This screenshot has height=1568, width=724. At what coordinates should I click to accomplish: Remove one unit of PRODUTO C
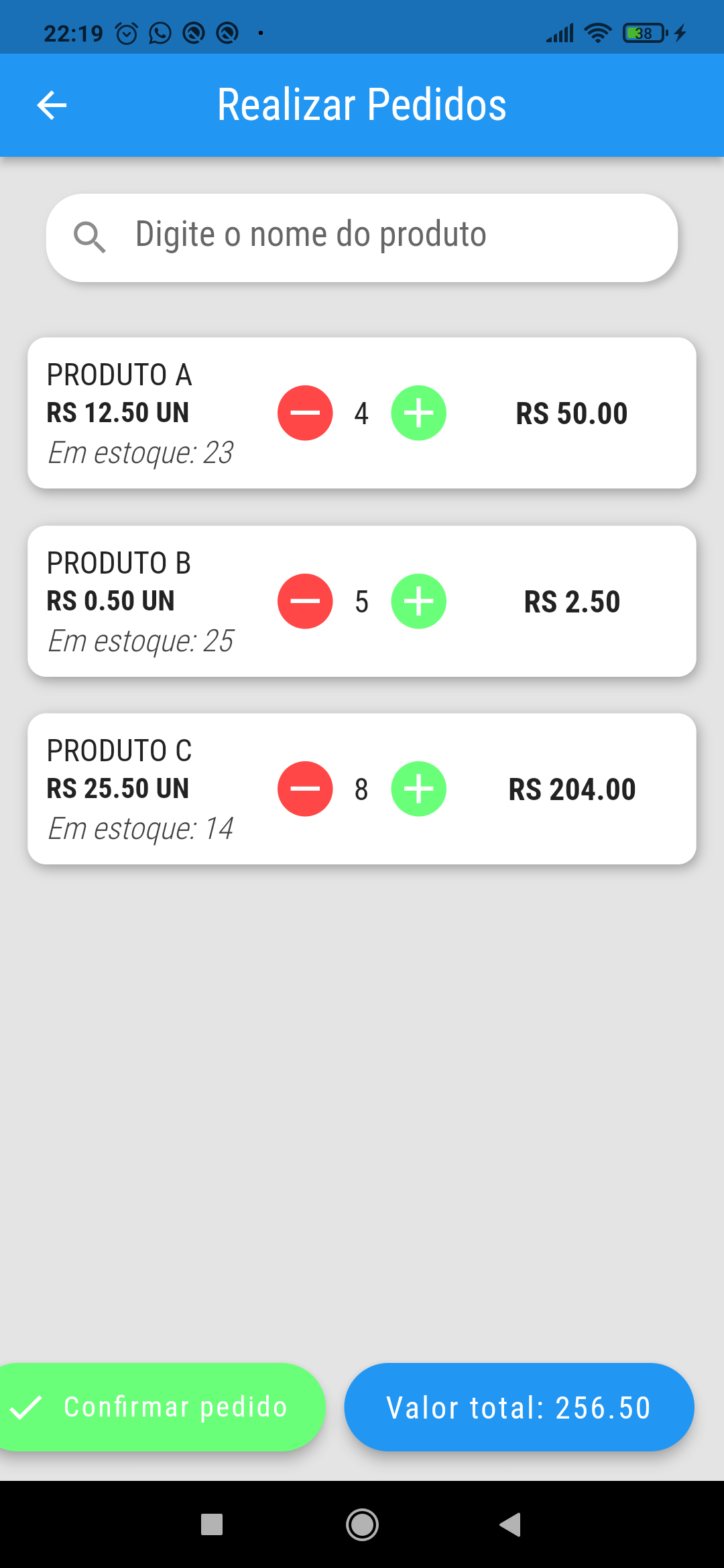(305, 789)
